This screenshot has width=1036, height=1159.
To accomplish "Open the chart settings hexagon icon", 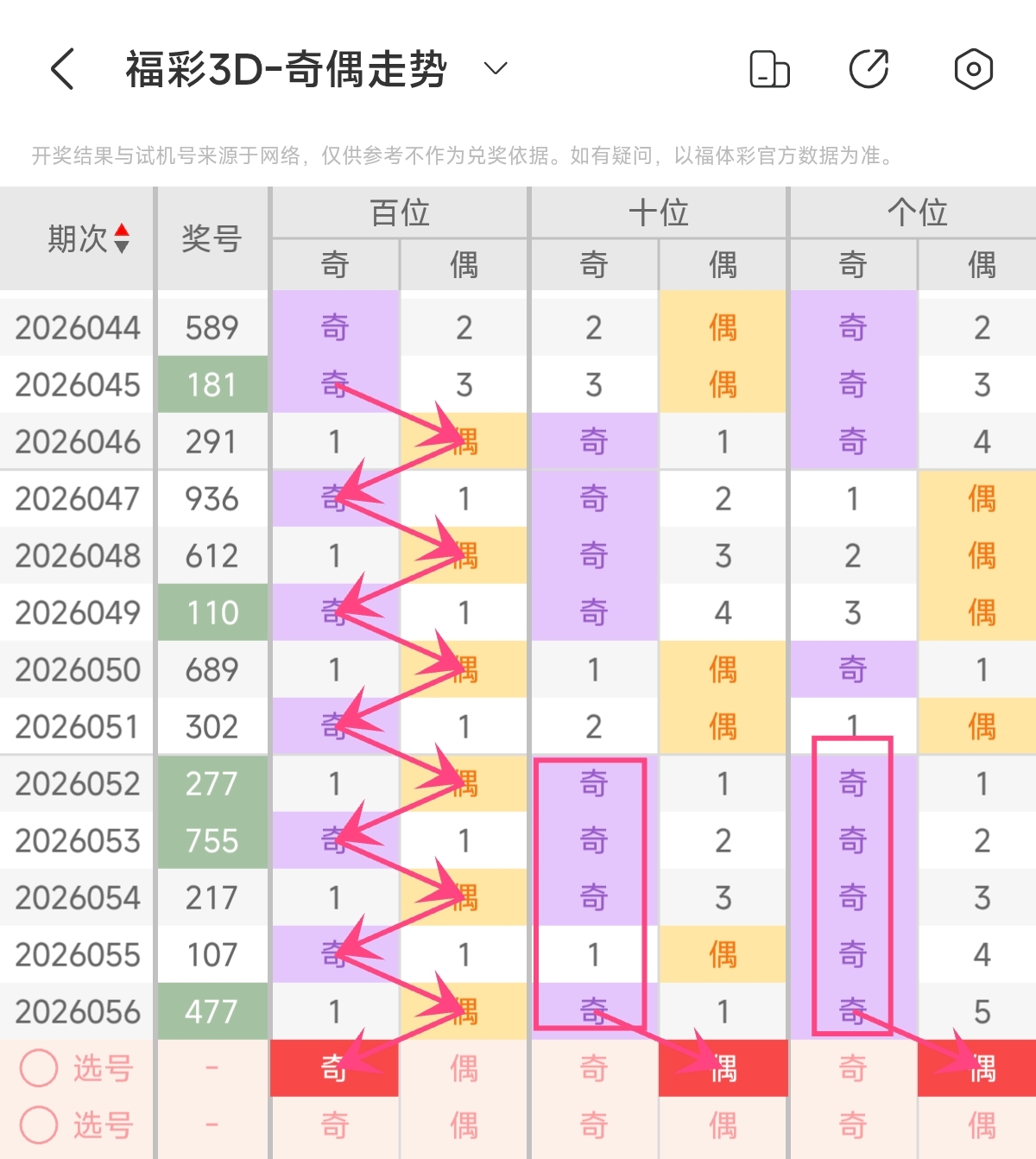I will tap(973, 69).
